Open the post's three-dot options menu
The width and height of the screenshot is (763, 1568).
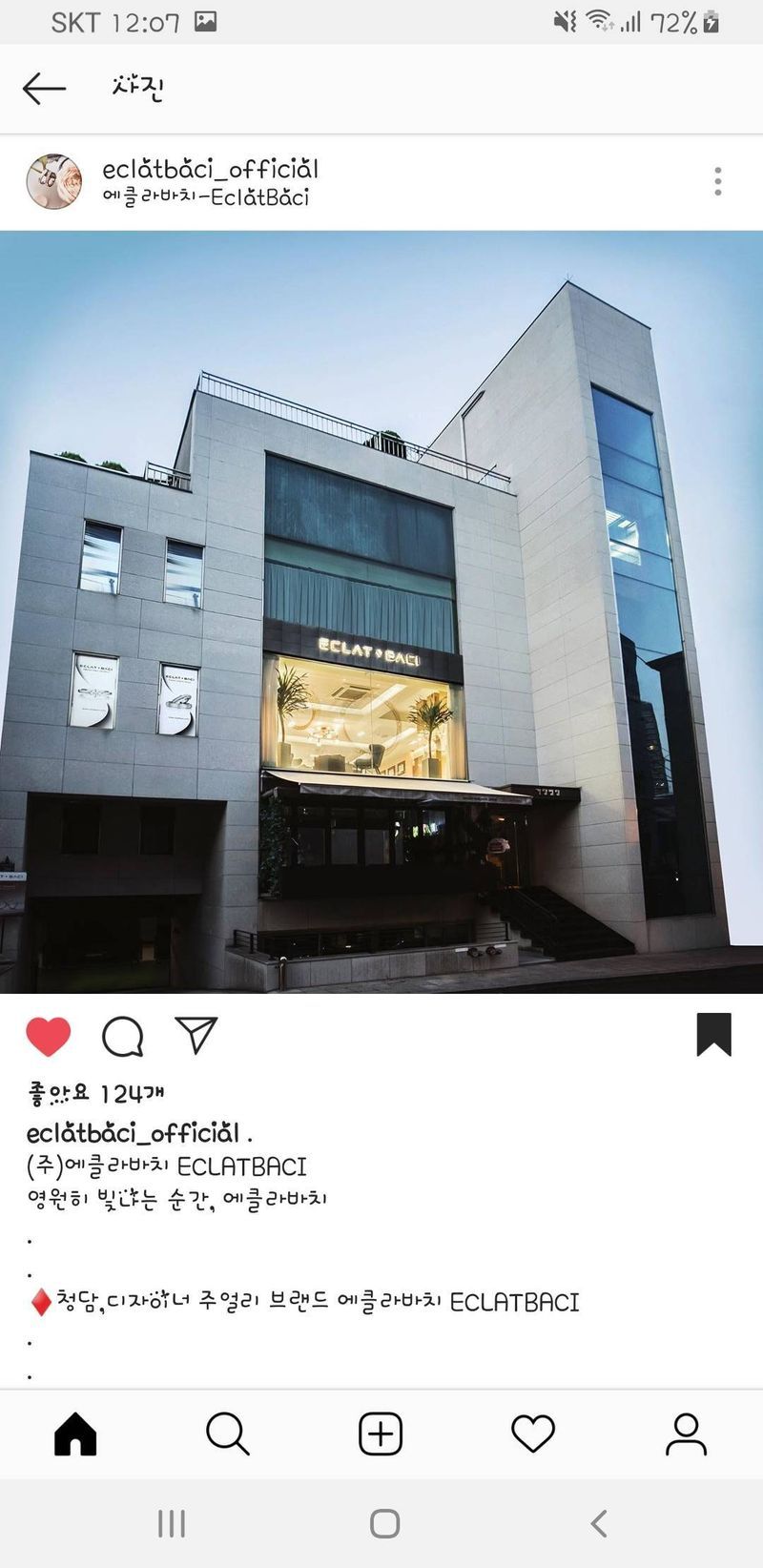(x=717, y=181)
